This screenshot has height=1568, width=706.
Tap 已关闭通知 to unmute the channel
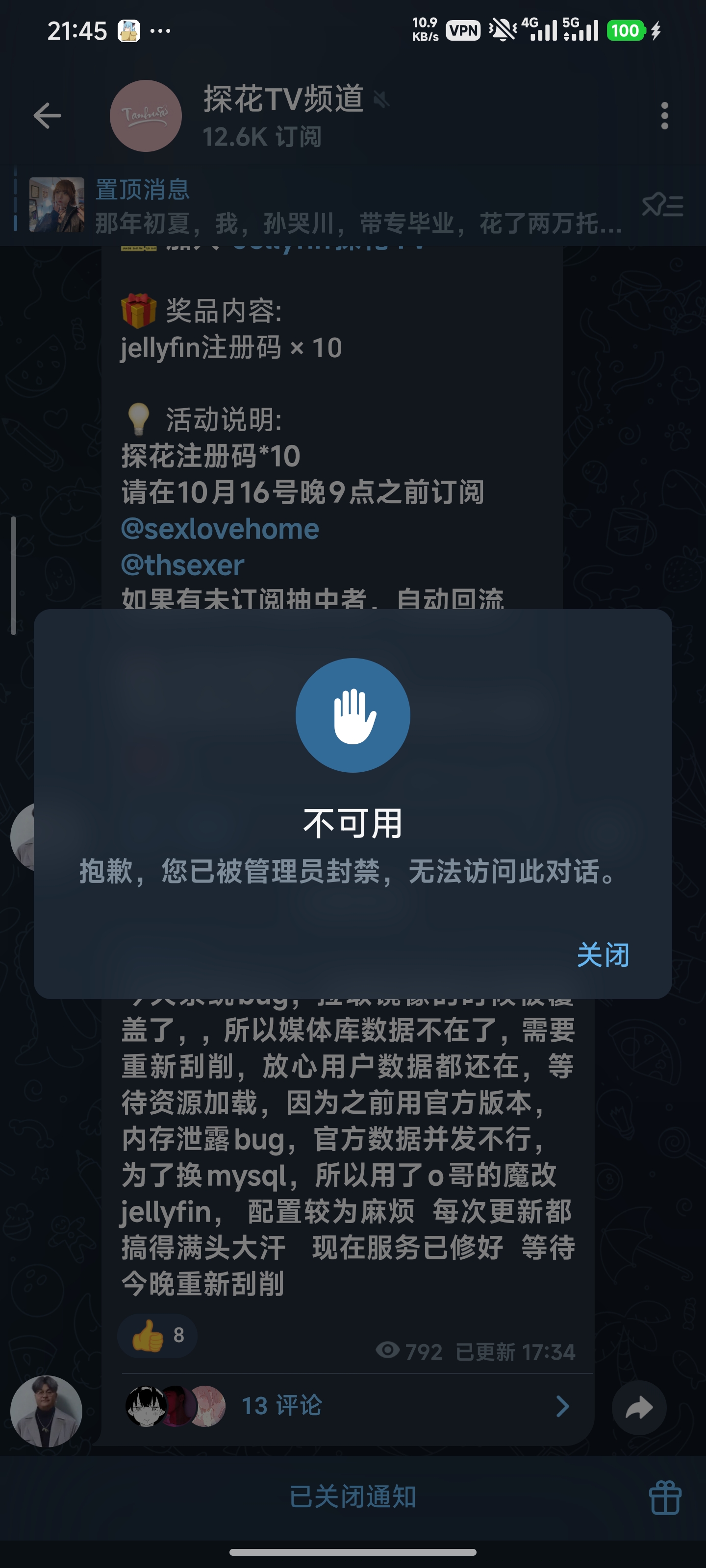coord(352,1497)
